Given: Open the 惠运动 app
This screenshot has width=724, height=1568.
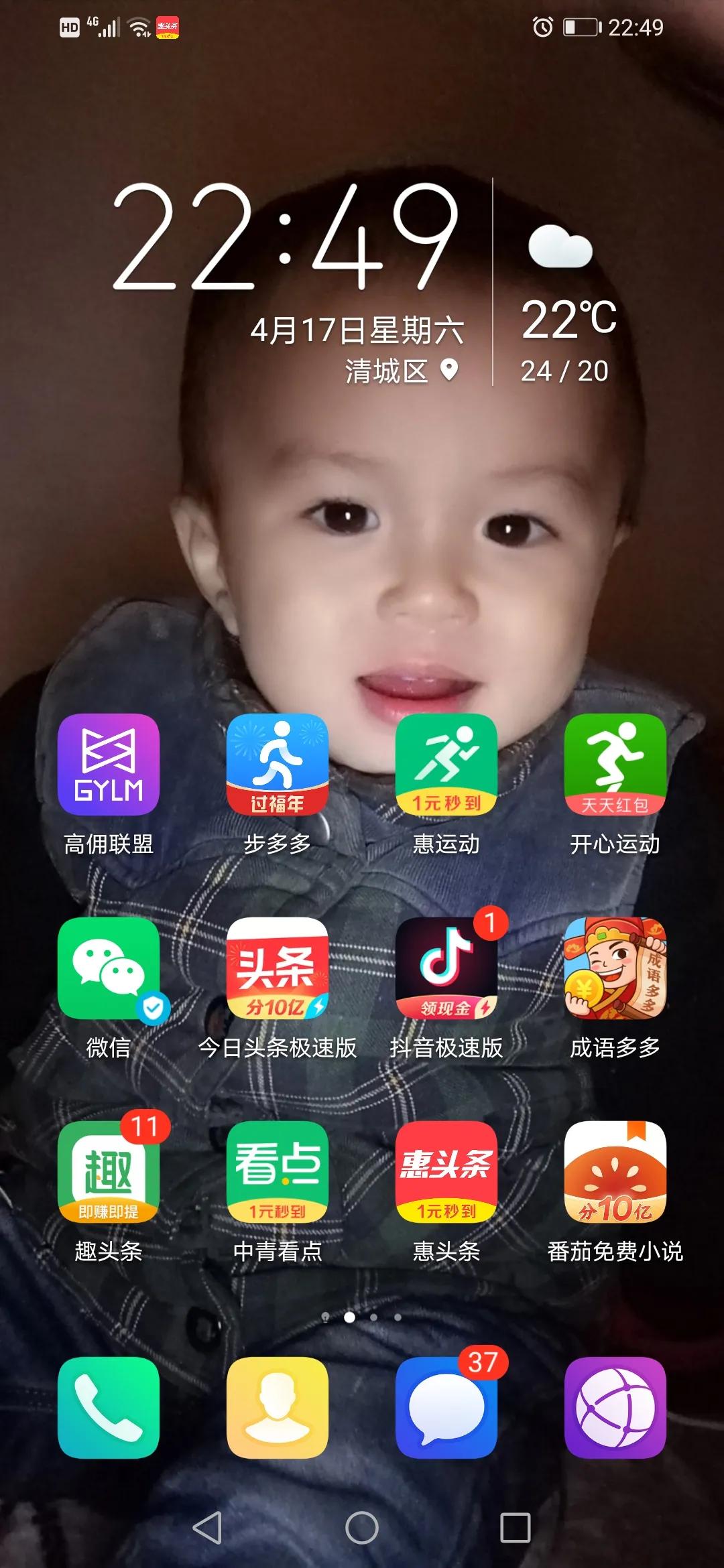Looking at the screenshot, I should point(446,765).
